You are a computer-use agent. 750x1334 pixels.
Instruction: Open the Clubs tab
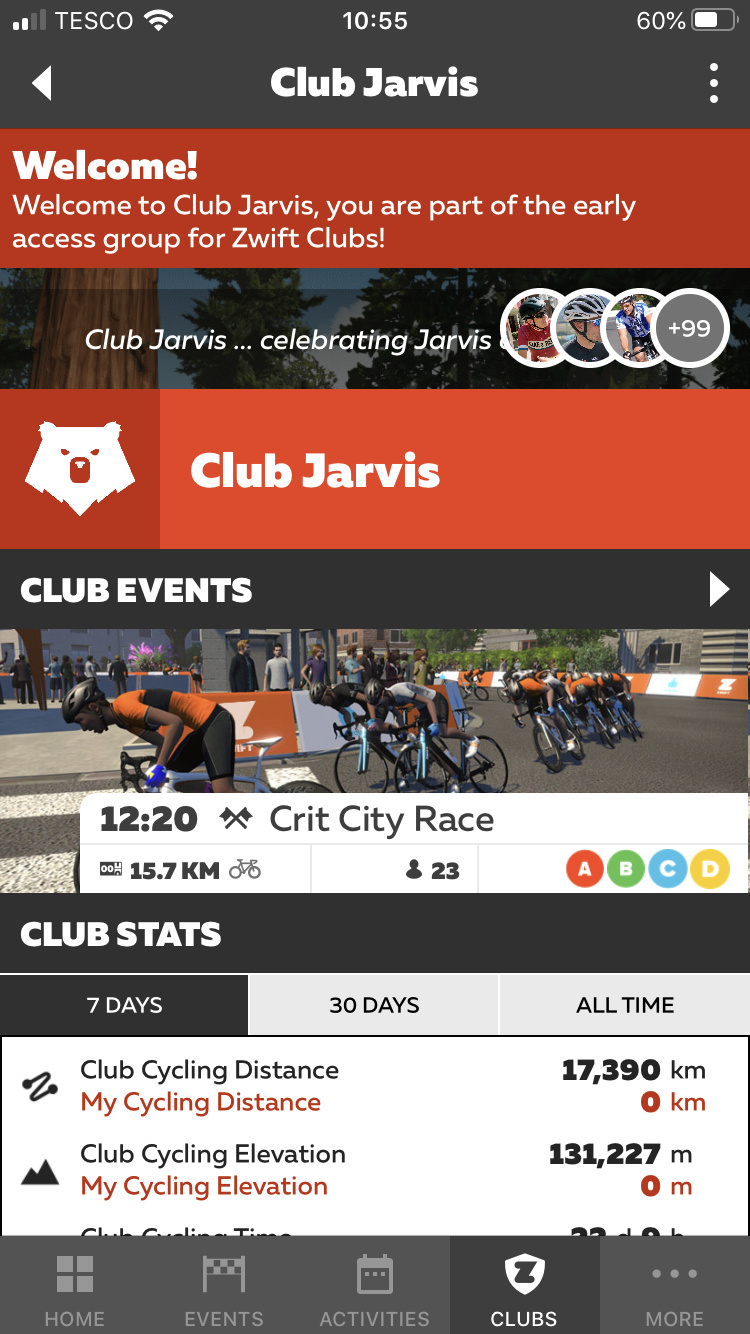tap(524, 1290)
